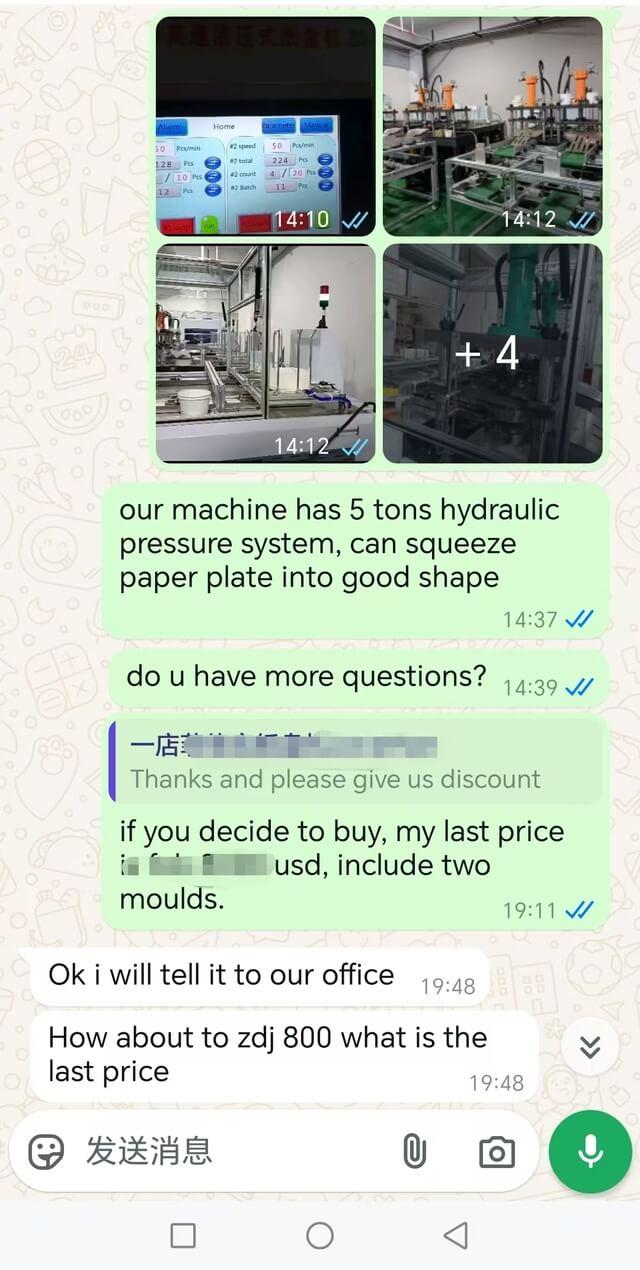Image resolution: width=640 pixels, height=1270 pixels.
Task: Open the +4 more photos tile
Action: click(x=492, y=353)
